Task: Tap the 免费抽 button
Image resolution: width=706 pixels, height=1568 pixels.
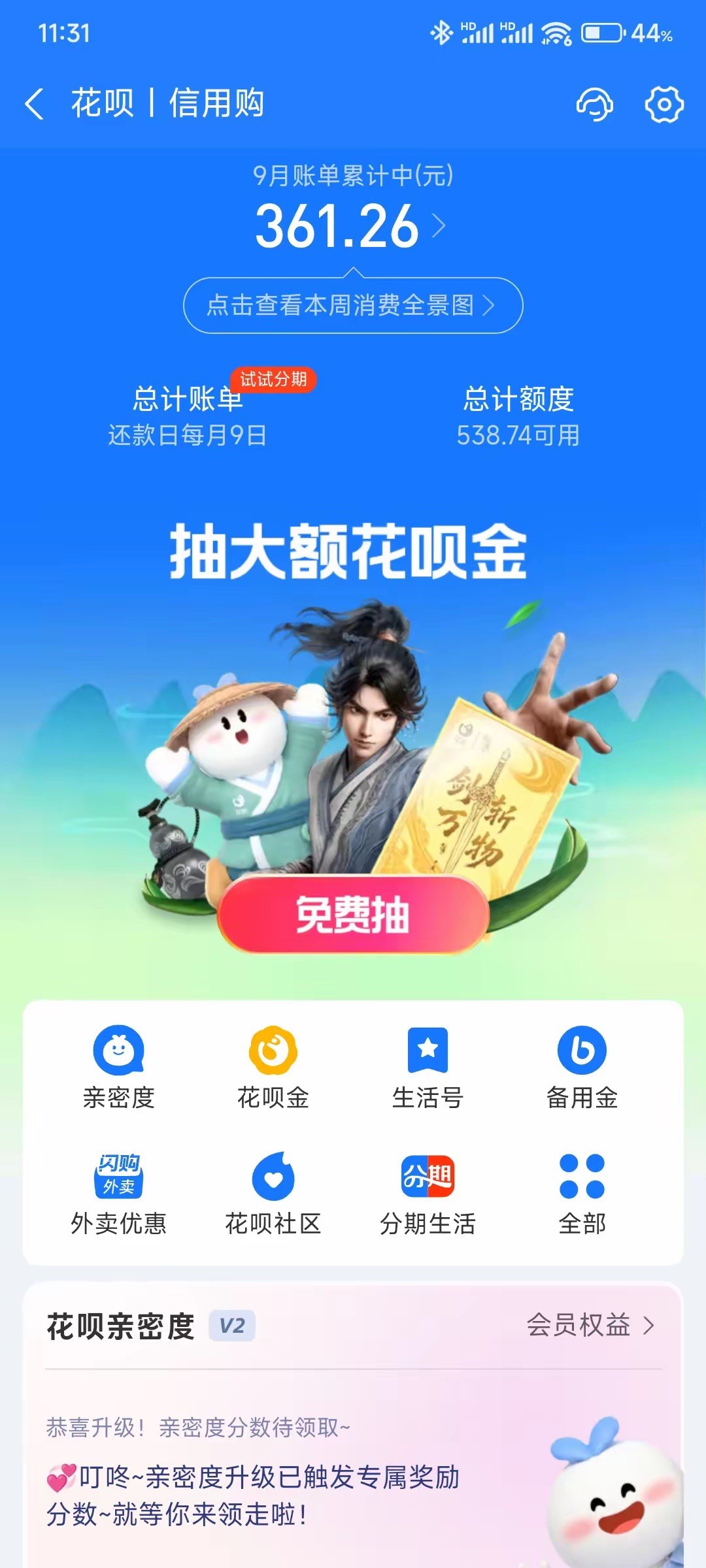Action: coord(353,915)
